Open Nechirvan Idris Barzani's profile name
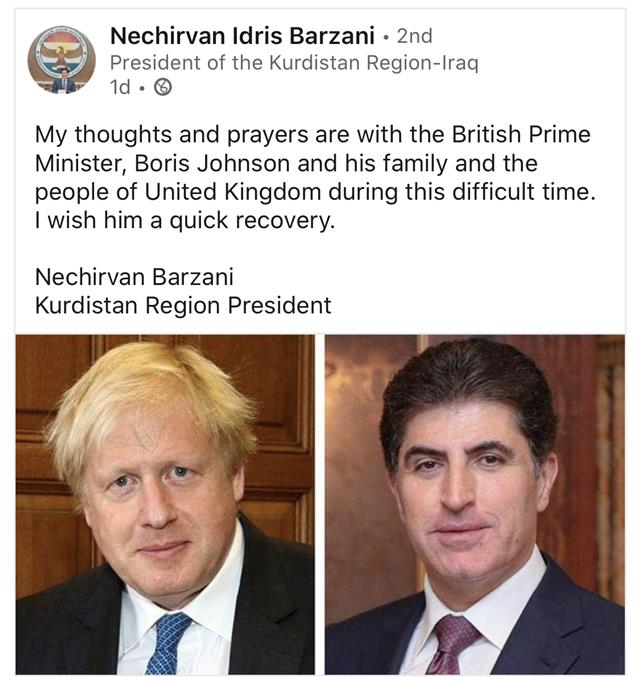640x677 pixels. 242,36
